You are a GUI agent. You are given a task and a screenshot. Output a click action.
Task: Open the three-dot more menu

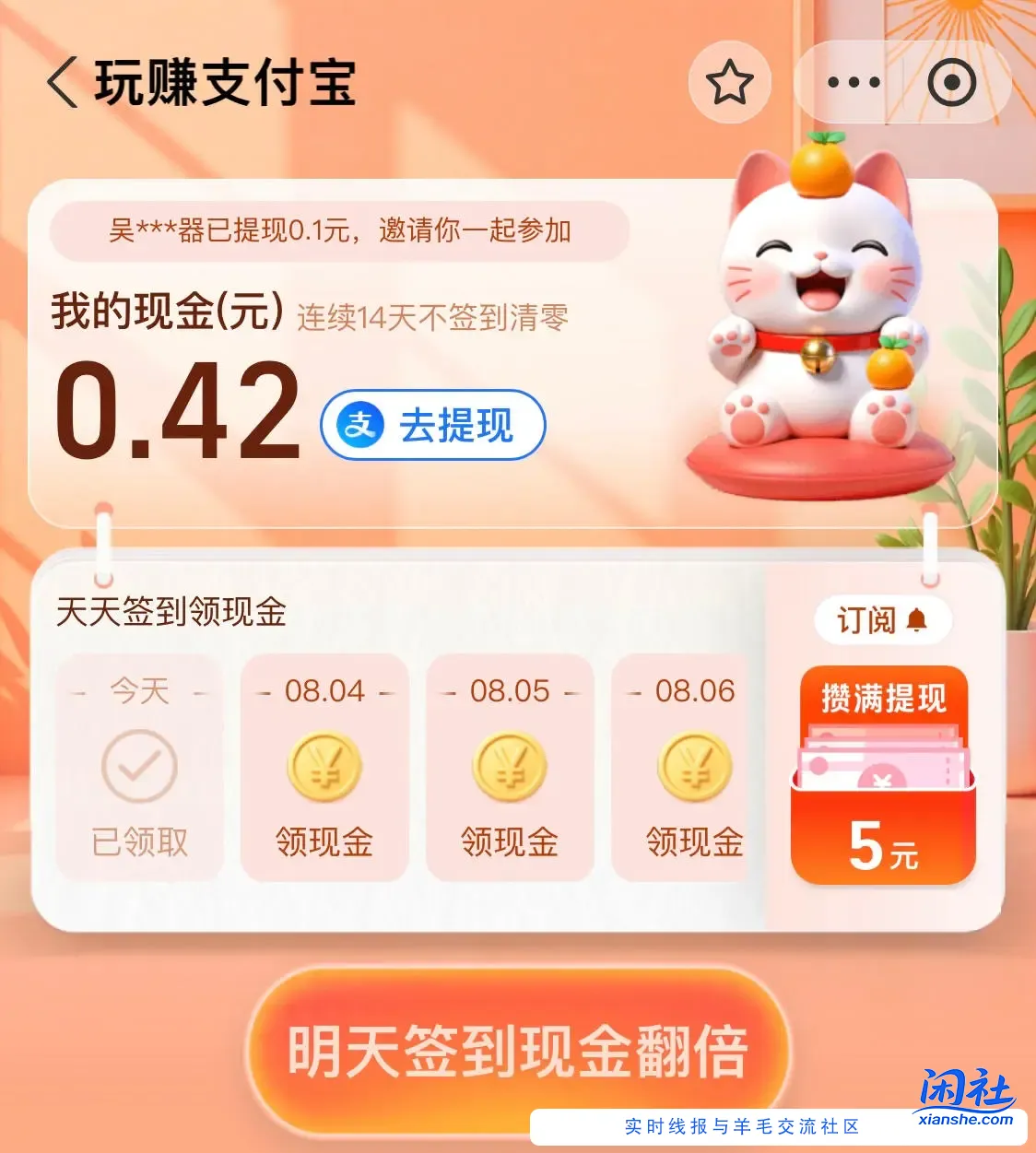click(x=853, y=83)
